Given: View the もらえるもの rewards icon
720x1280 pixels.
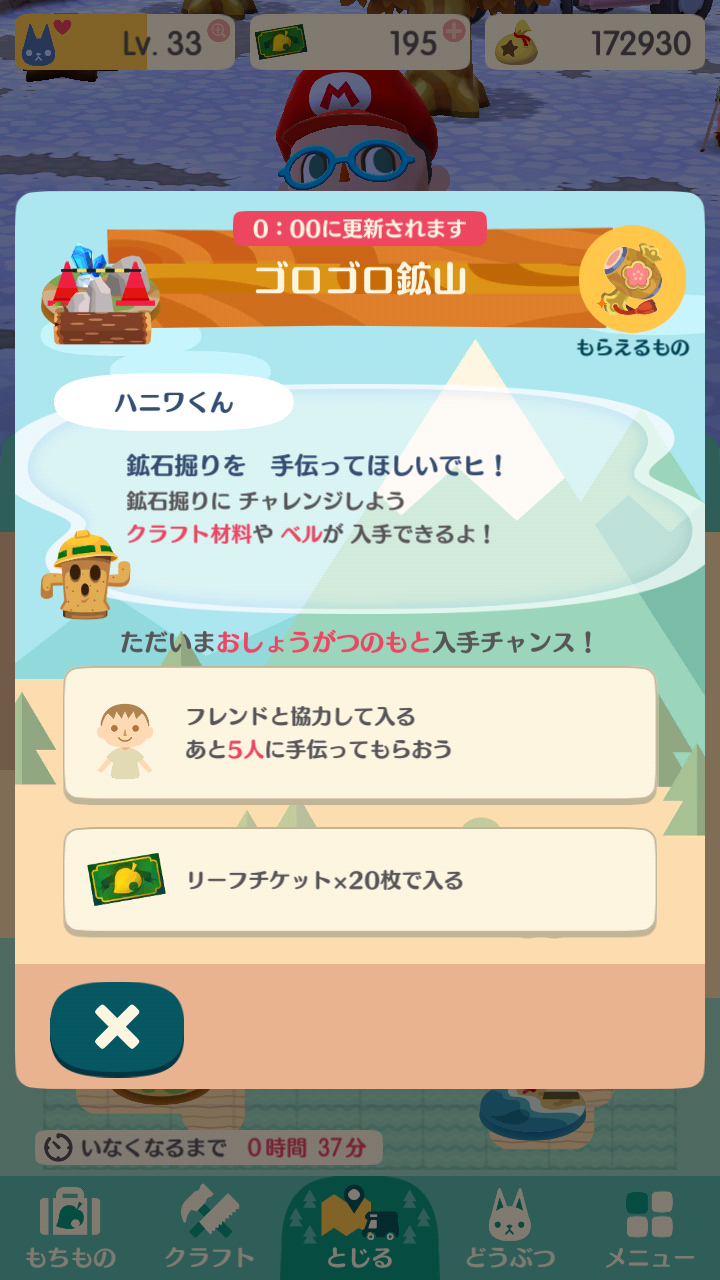Looking at the screenshot, I should click(x=632, y=280).
